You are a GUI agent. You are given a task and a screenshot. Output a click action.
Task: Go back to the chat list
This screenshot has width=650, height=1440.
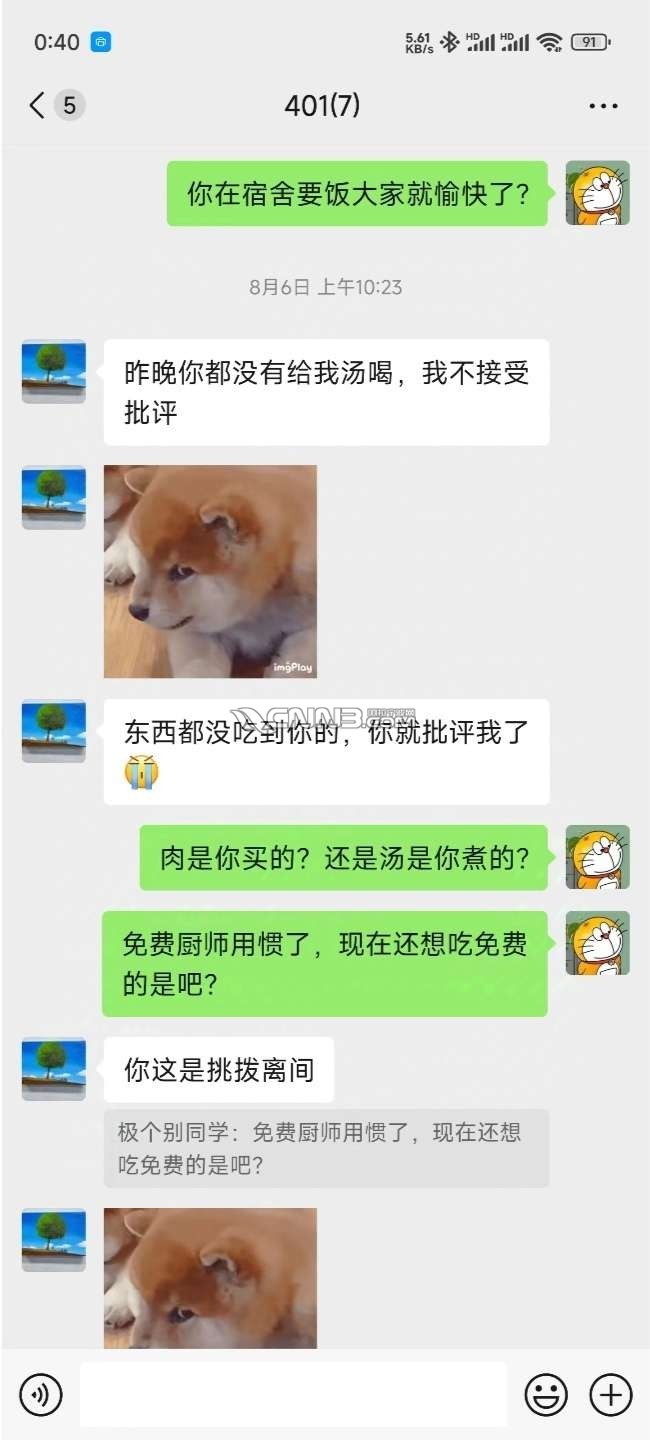coord(38,105)
